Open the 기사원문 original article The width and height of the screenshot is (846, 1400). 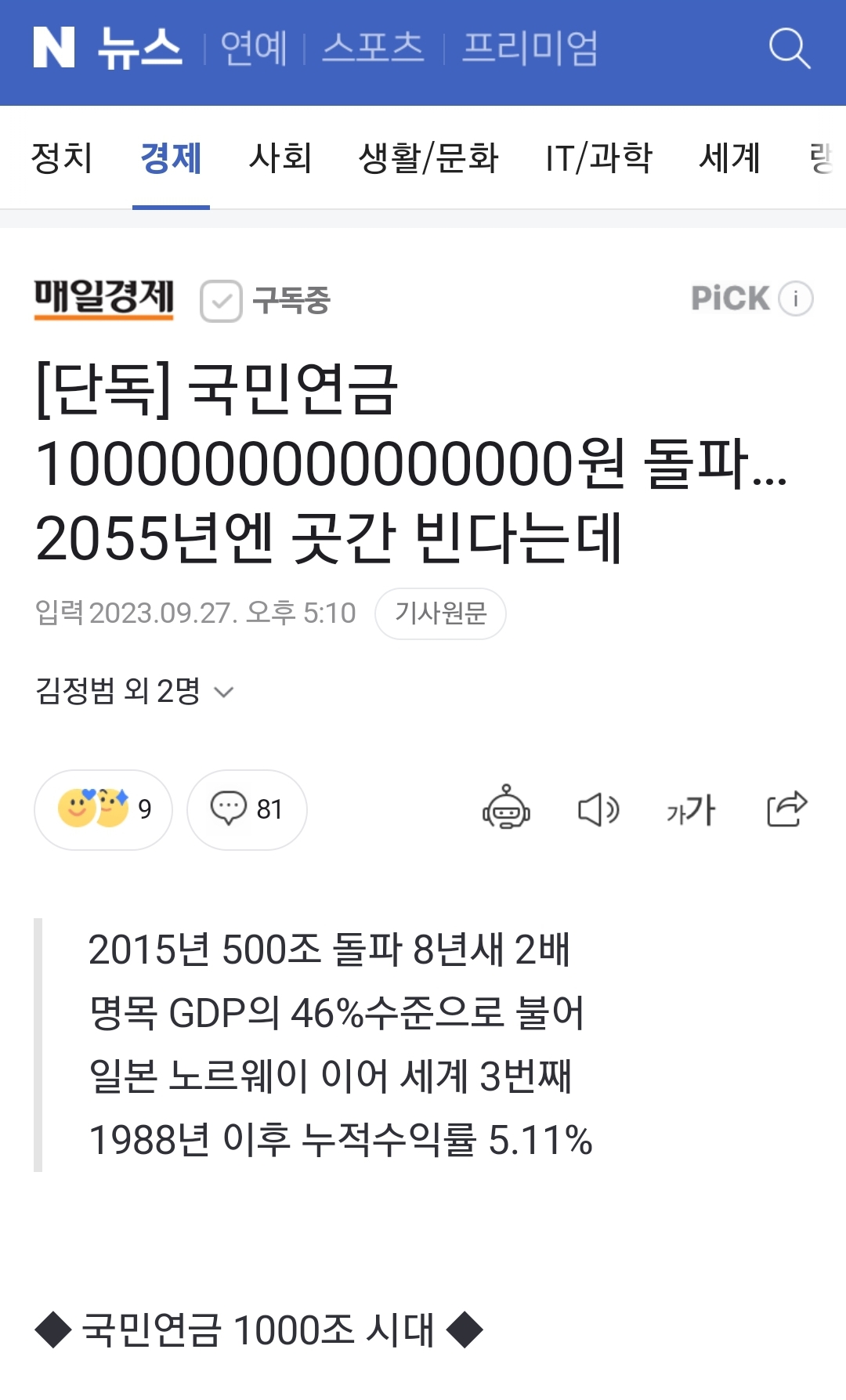440,613
